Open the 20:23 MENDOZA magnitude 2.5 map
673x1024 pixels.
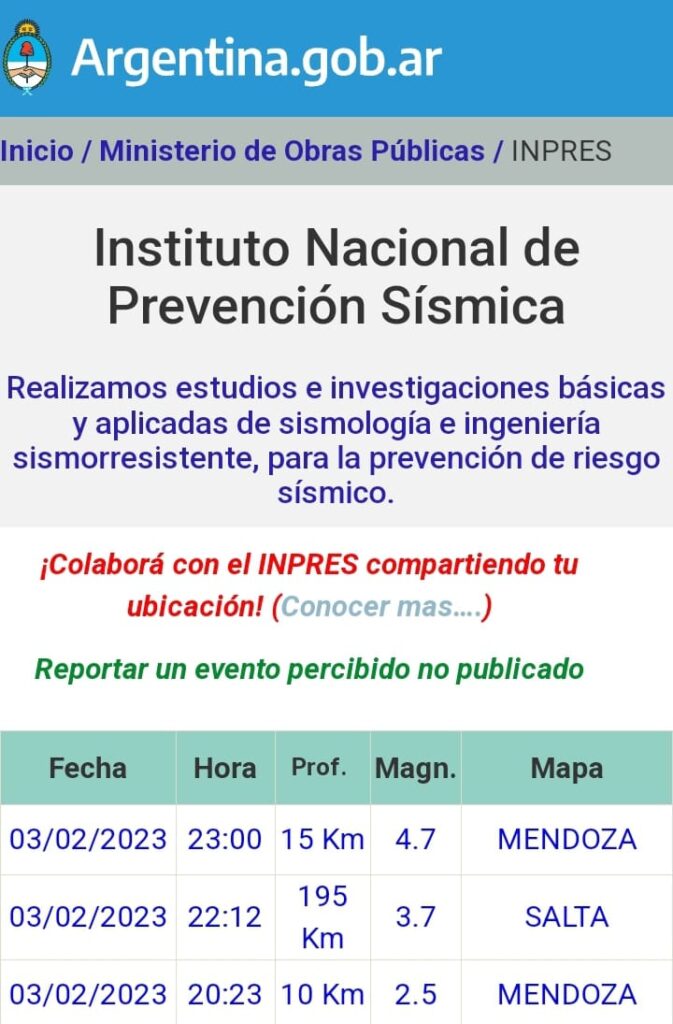click(566, 994)
